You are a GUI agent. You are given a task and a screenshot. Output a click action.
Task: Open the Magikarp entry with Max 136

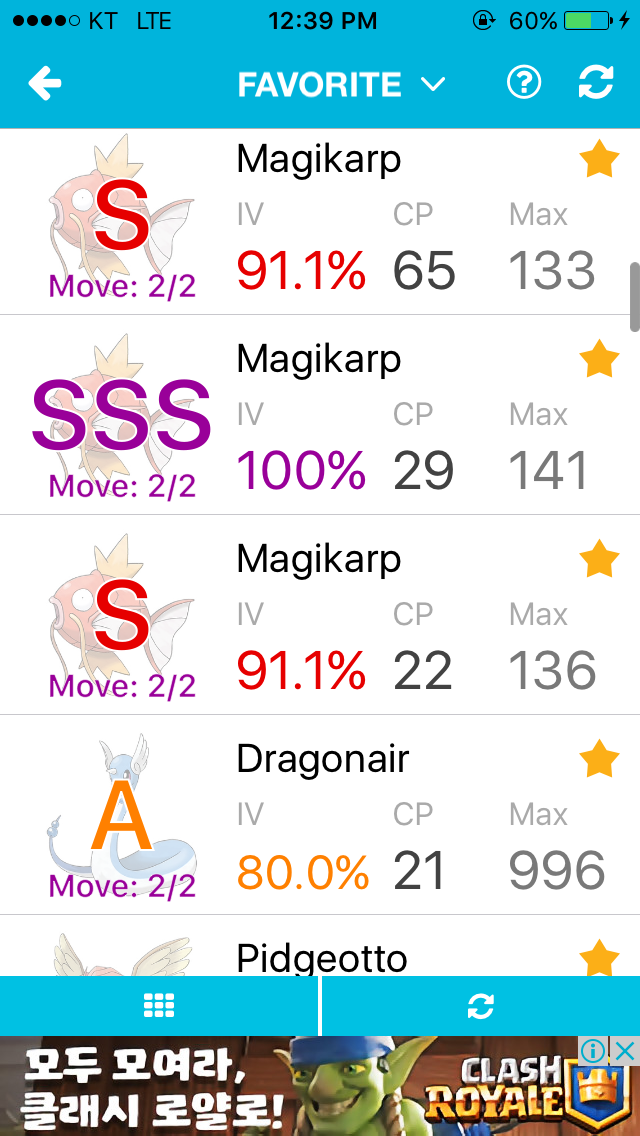tap(320, 615)
